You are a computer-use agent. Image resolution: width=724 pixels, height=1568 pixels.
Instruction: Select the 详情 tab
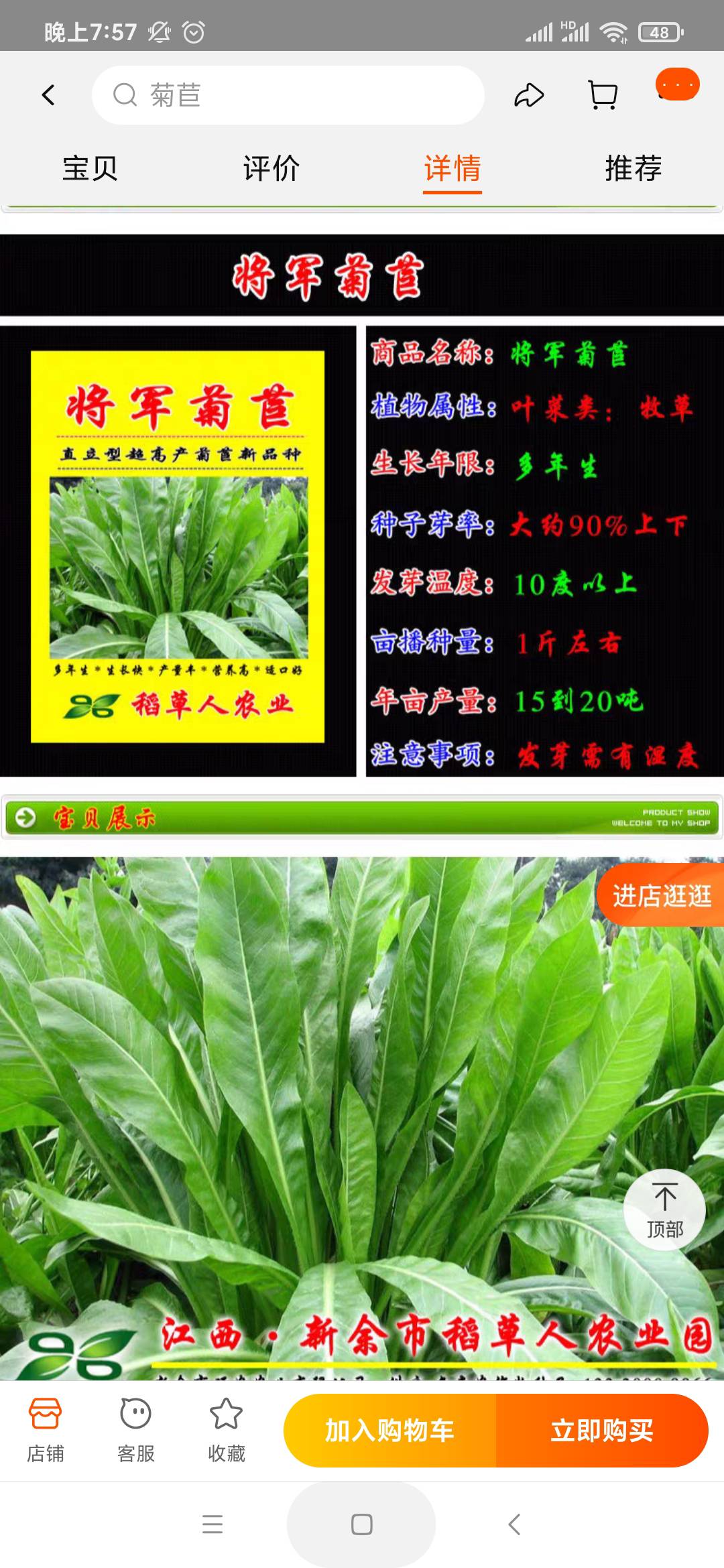click(452, 168)
